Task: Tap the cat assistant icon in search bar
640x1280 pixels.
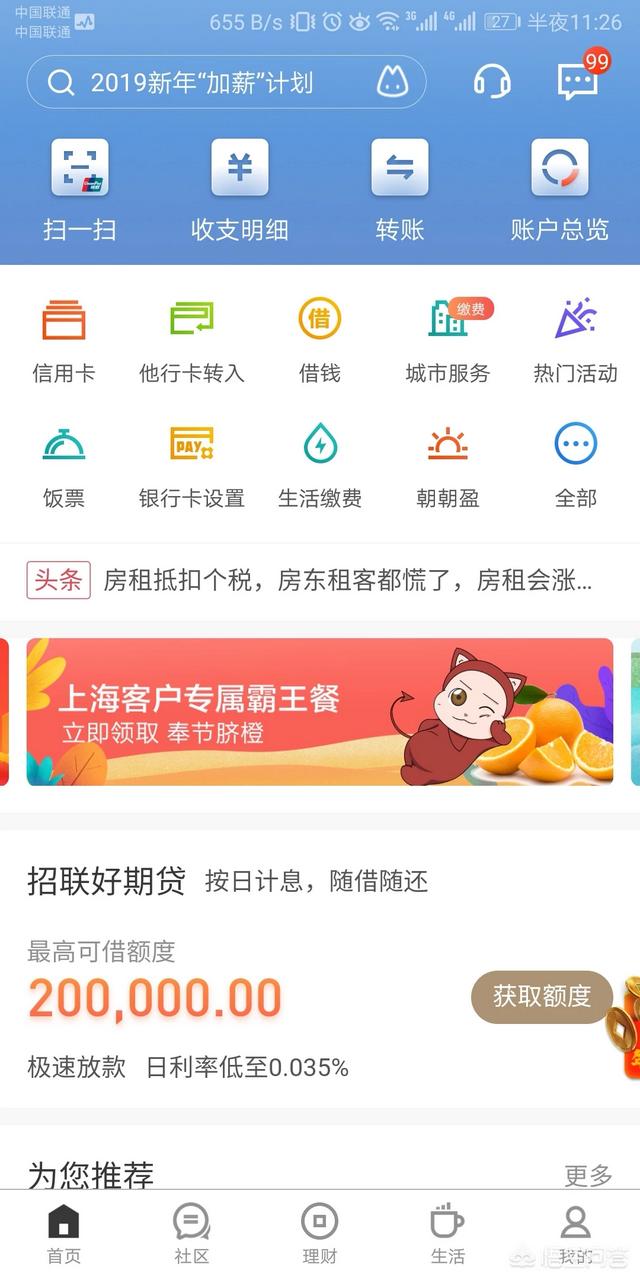Action: point(392,83)
